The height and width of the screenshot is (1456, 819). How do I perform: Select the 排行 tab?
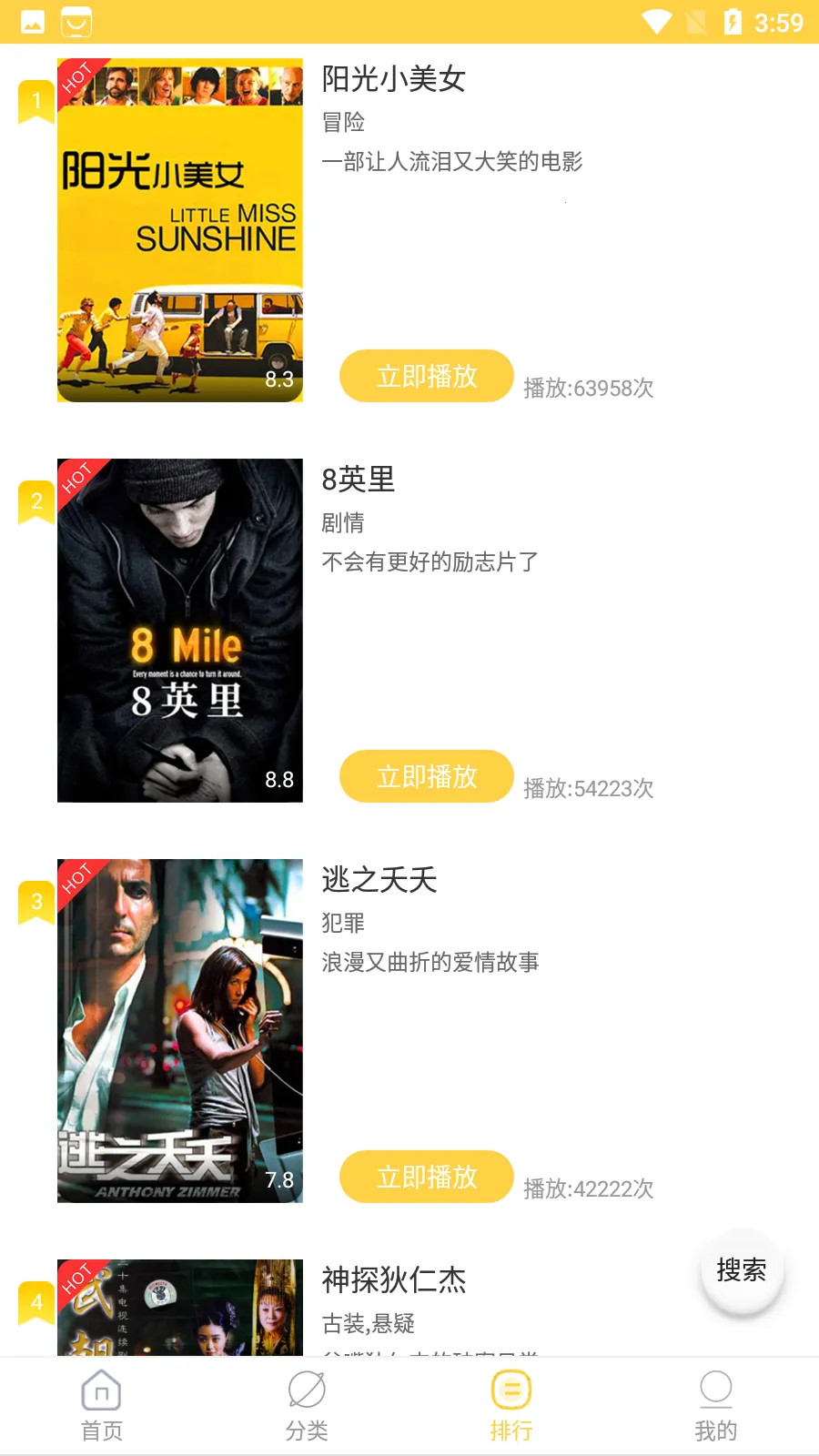pyautogui.click(x=511, y=1407)
